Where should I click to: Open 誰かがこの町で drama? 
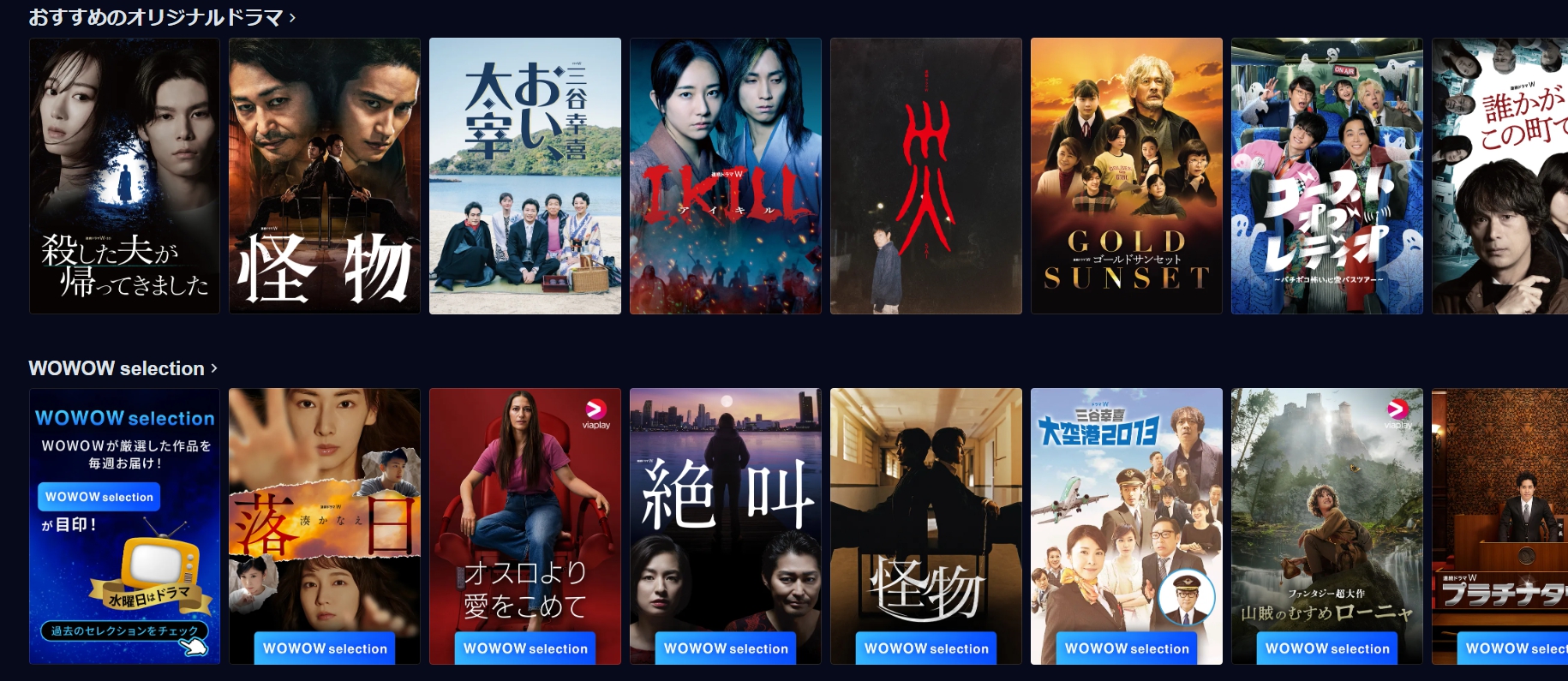point(1499,176)
